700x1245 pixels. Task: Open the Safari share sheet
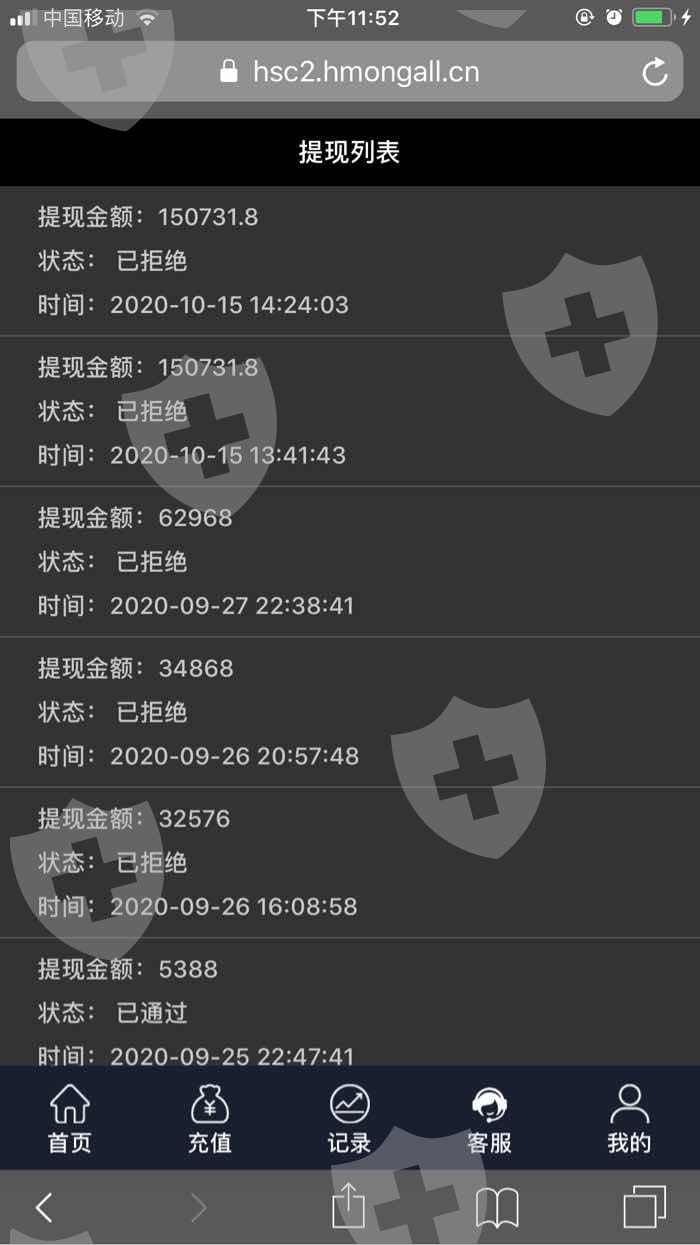[x=348, y=1205]
